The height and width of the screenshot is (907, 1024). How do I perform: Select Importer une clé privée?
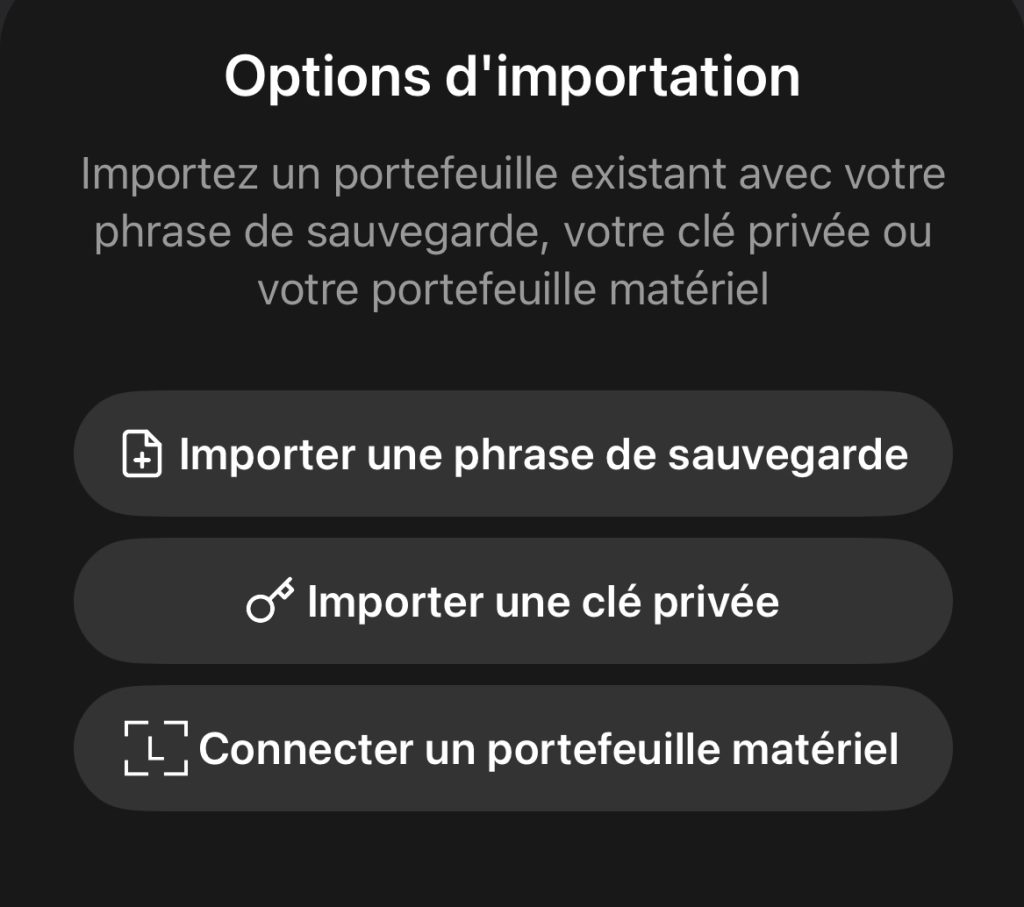pyautogui.click(x=512, y=601)
